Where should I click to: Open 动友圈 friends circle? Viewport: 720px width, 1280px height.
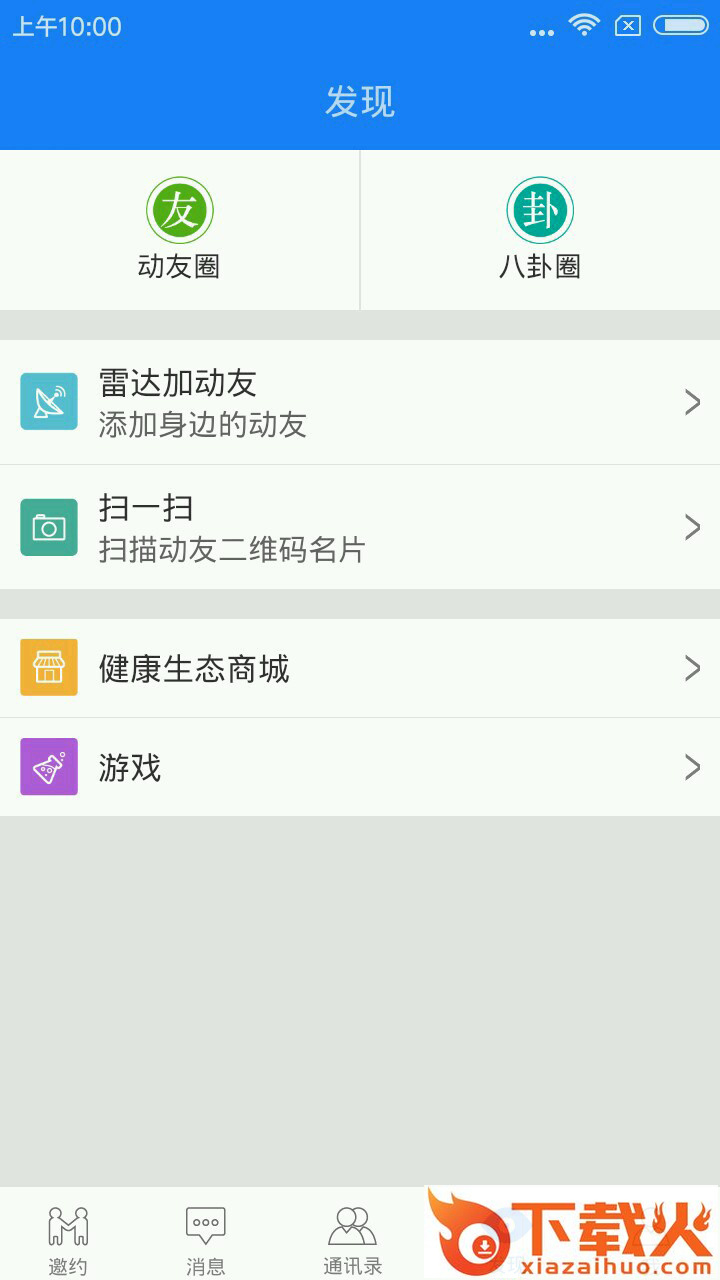[179, 229]
